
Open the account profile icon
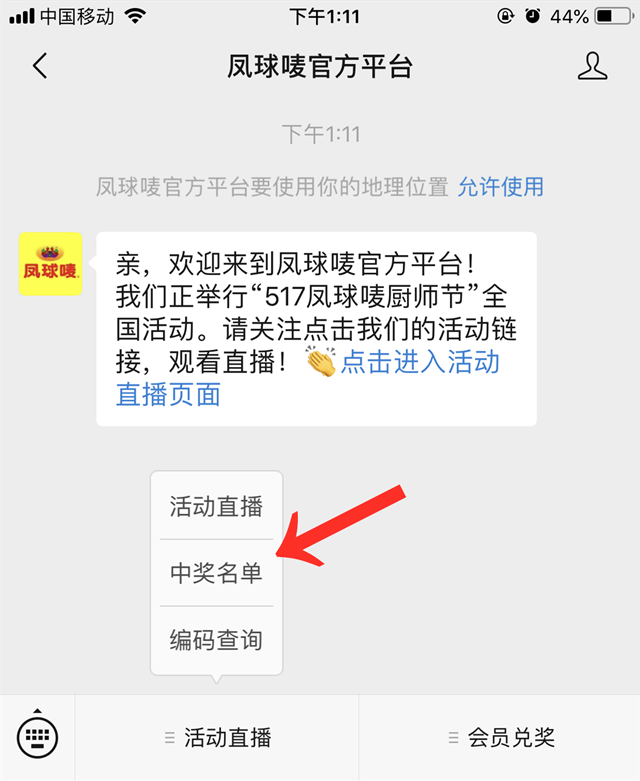[593, 67]
